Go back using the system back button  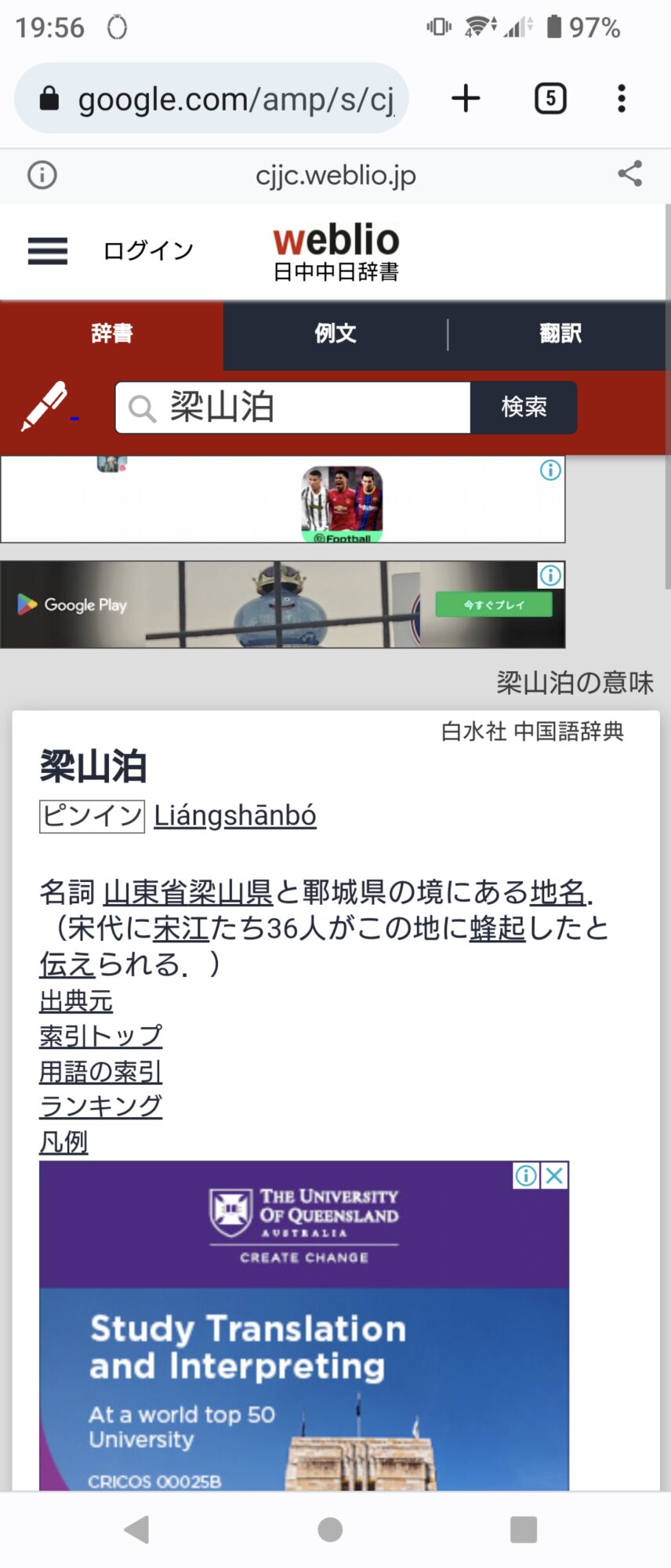[x=137, y=1529]
